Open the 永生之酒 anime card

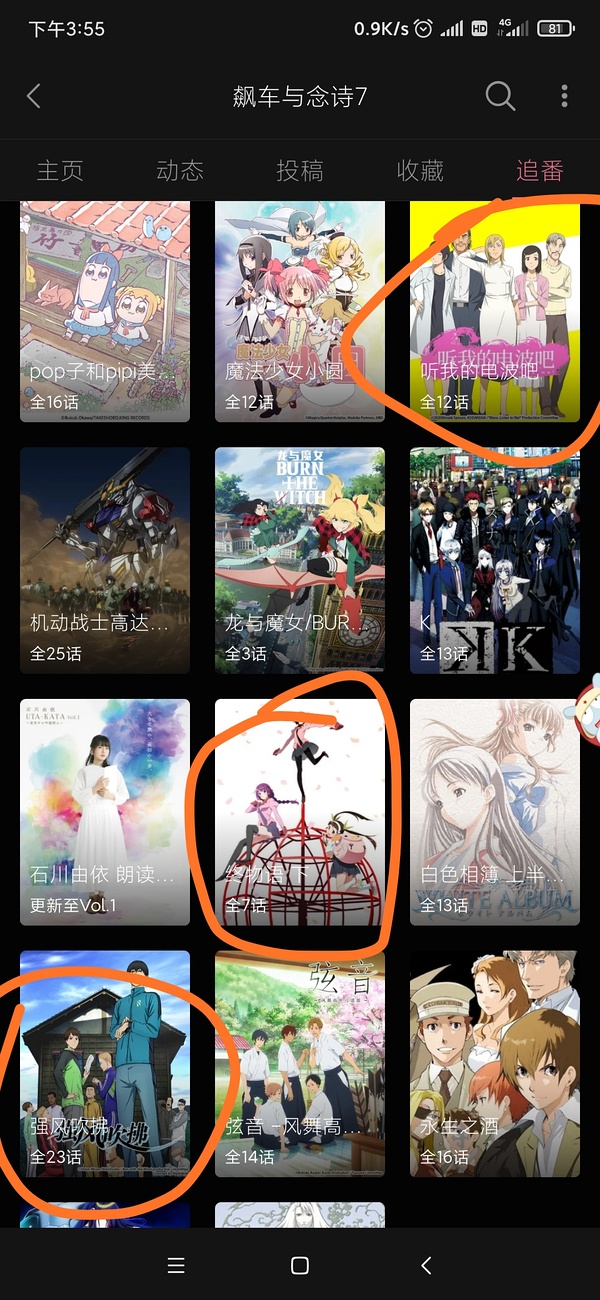(x=495, y=1063)
